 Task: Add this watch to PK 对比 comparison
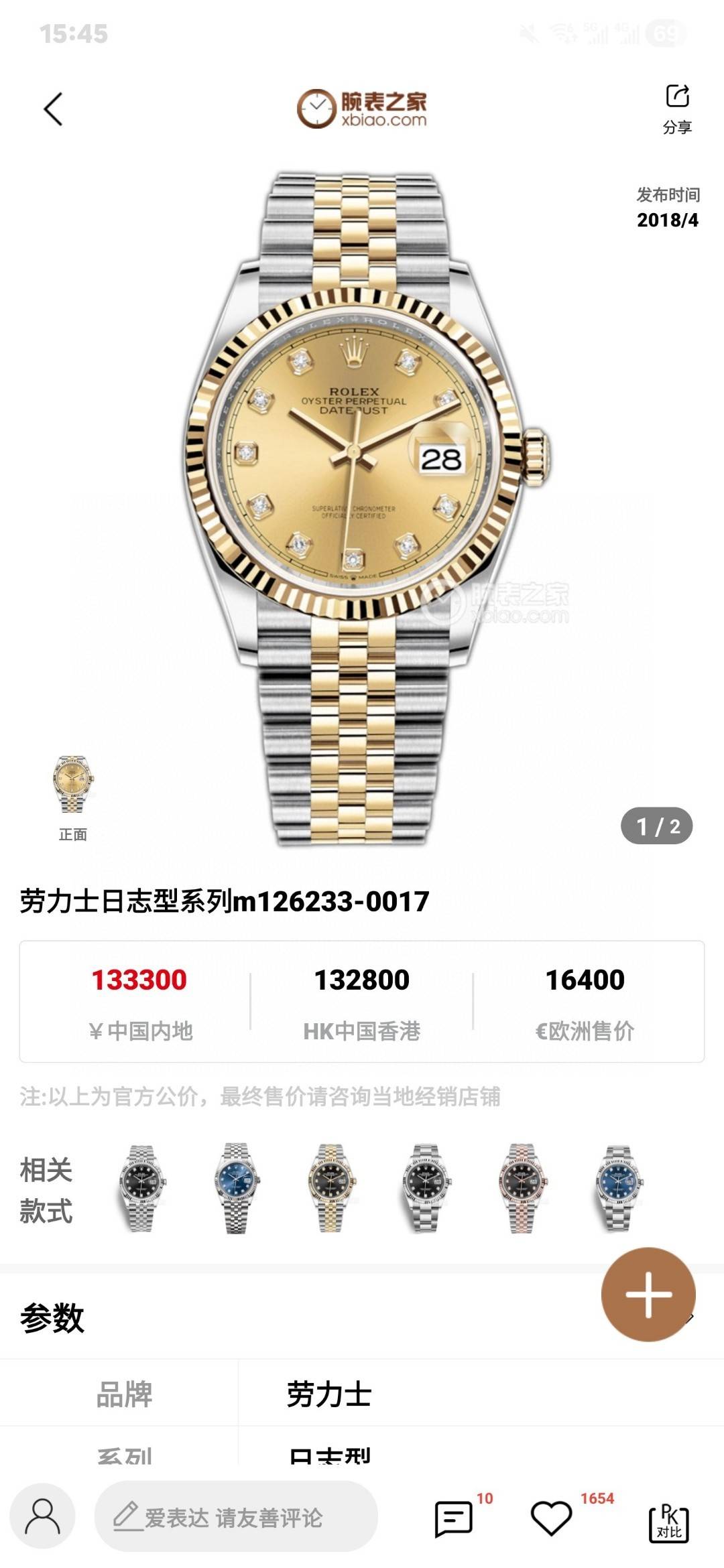coord(668,1521)
